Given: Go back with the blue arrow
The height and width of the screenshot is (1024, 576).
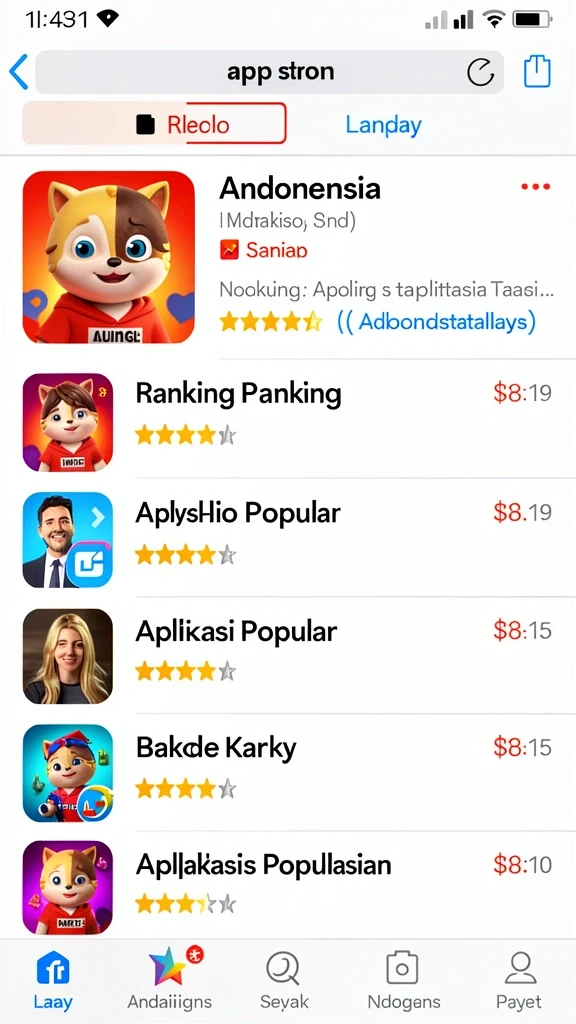Looking at the screenshot, I should 19,72.
